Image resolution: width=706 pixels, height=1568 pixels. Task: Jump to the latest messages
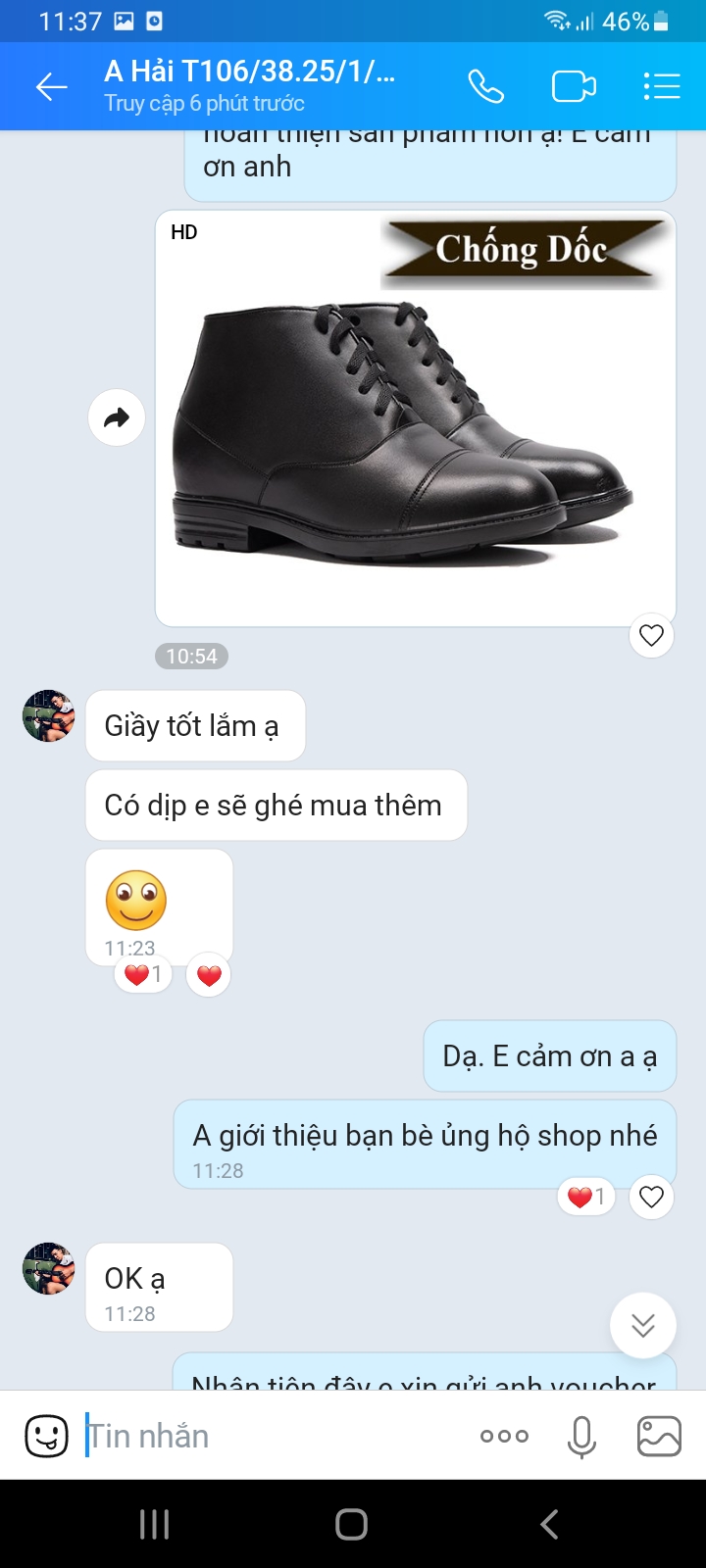tap(643, 1326)
